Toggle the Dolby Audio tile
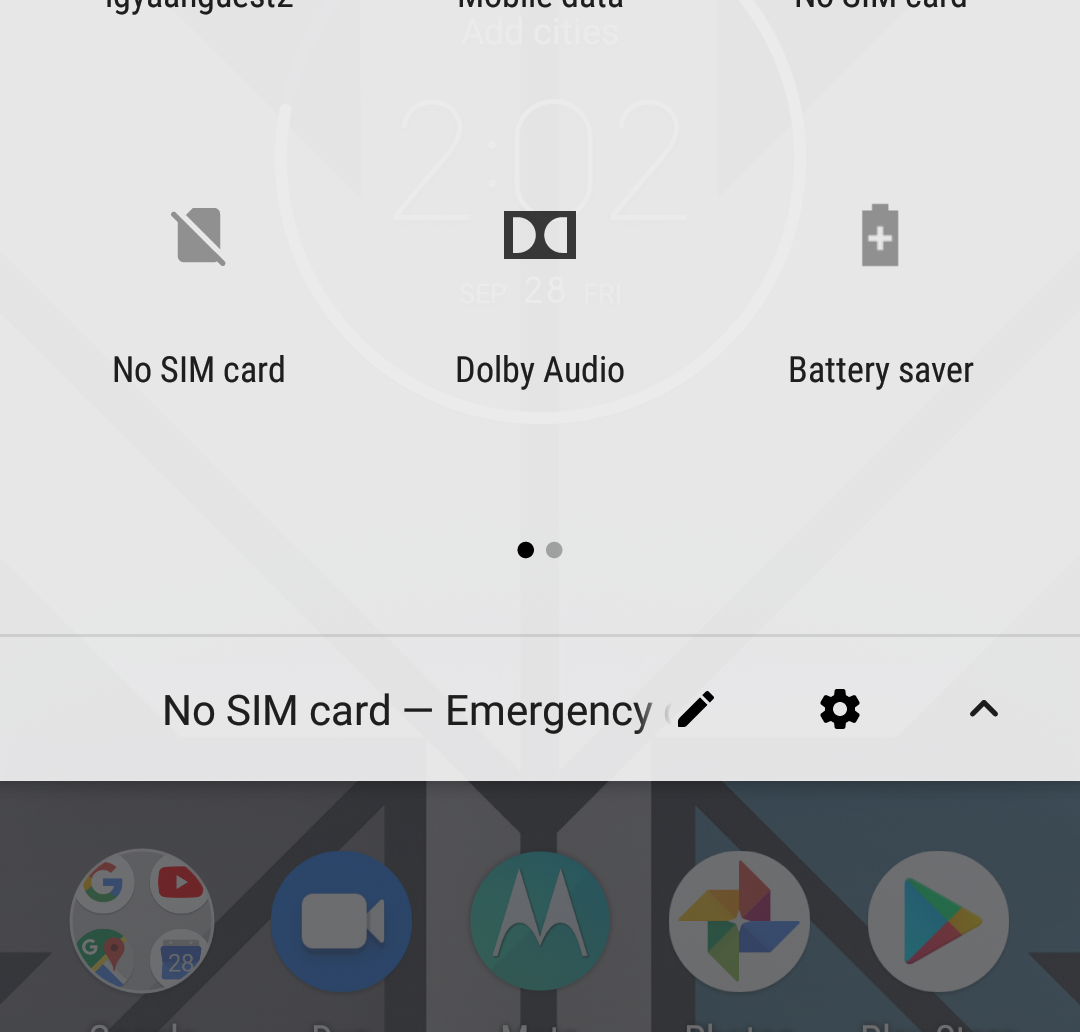The height and width of the screenshot is (1032, 1080). [540, 237]
